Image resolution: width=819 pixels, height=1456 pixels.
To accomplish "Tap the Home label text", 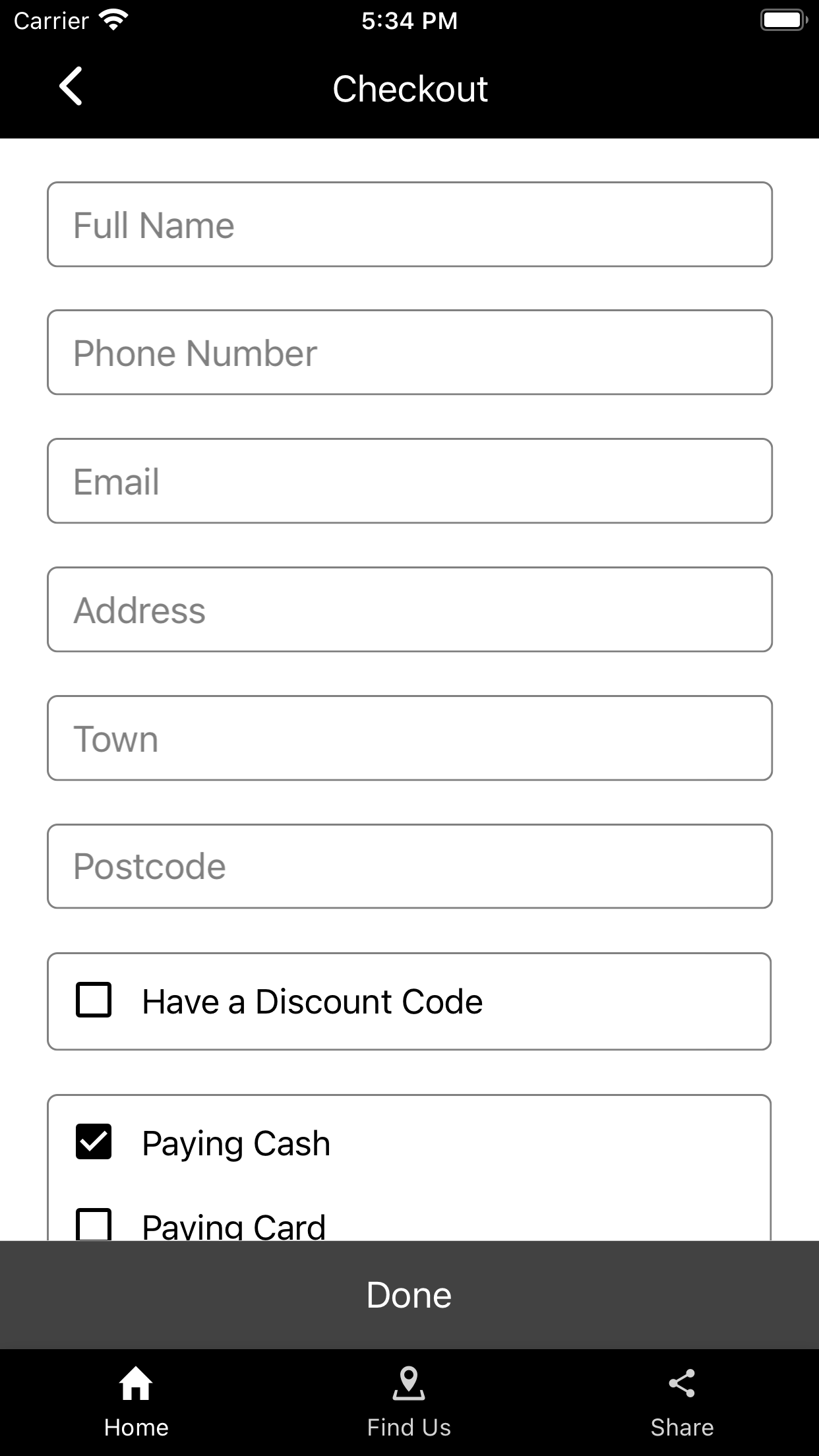I will [x=136, y=1426].
